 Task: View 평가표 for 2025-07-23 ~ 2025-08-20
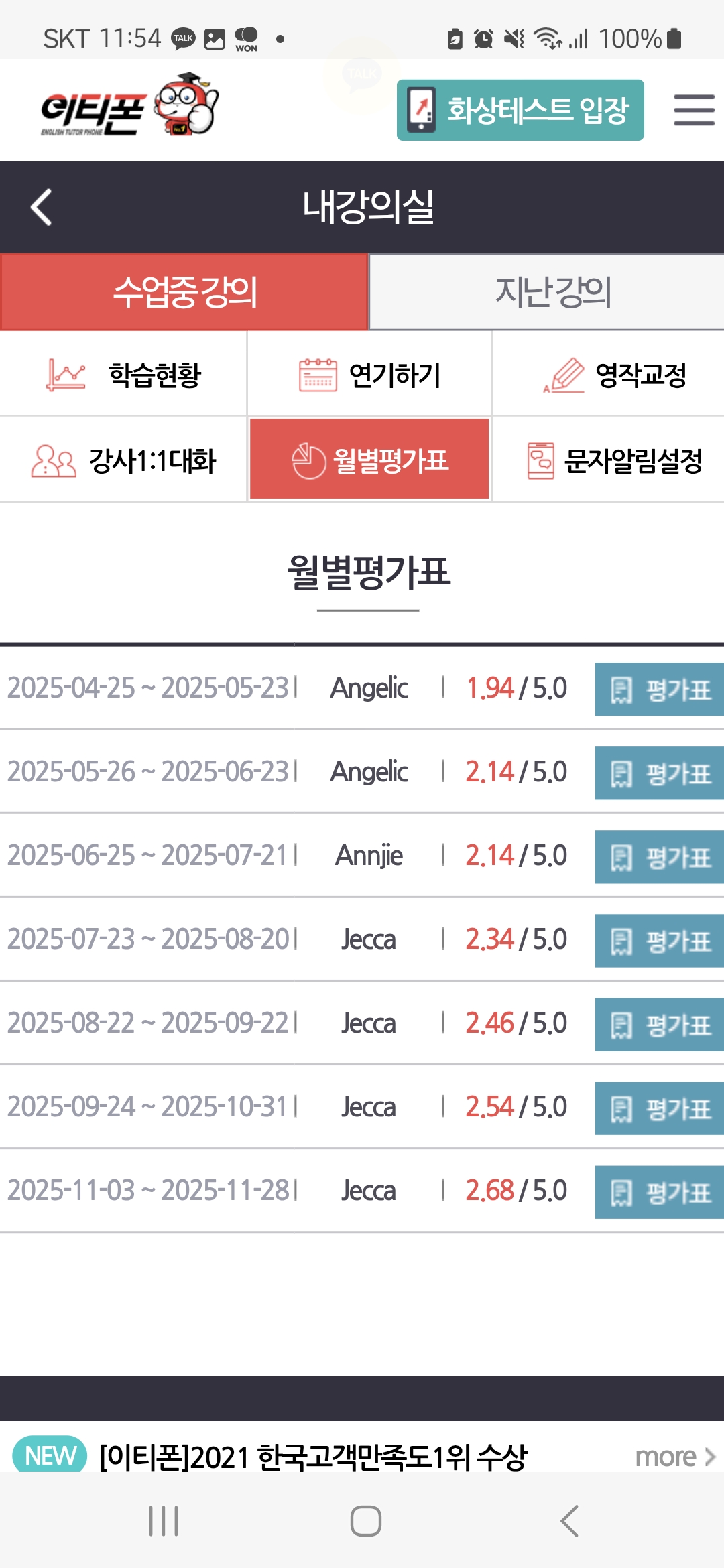pos(659,941)
